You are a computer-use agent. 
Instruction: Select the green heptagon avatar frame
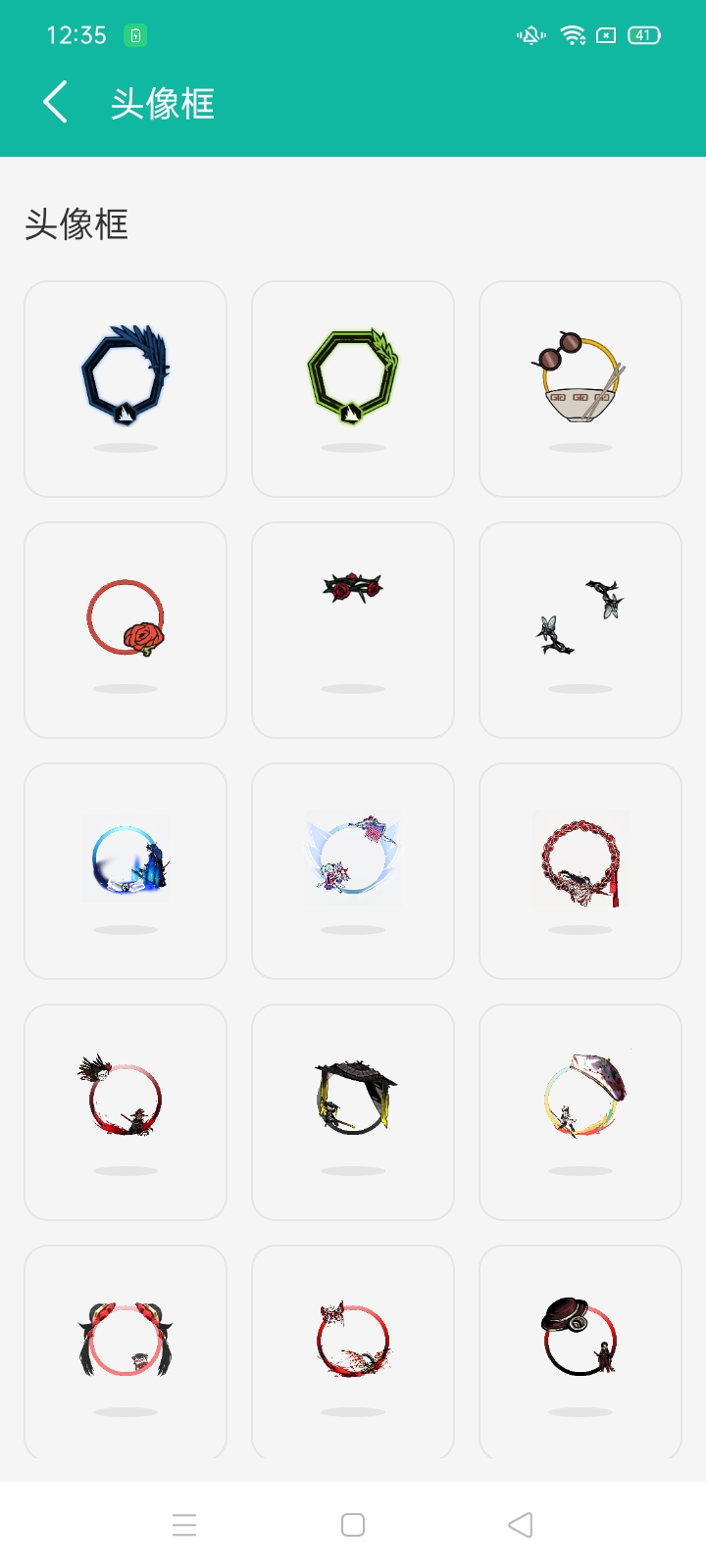[x=353, y=388]
